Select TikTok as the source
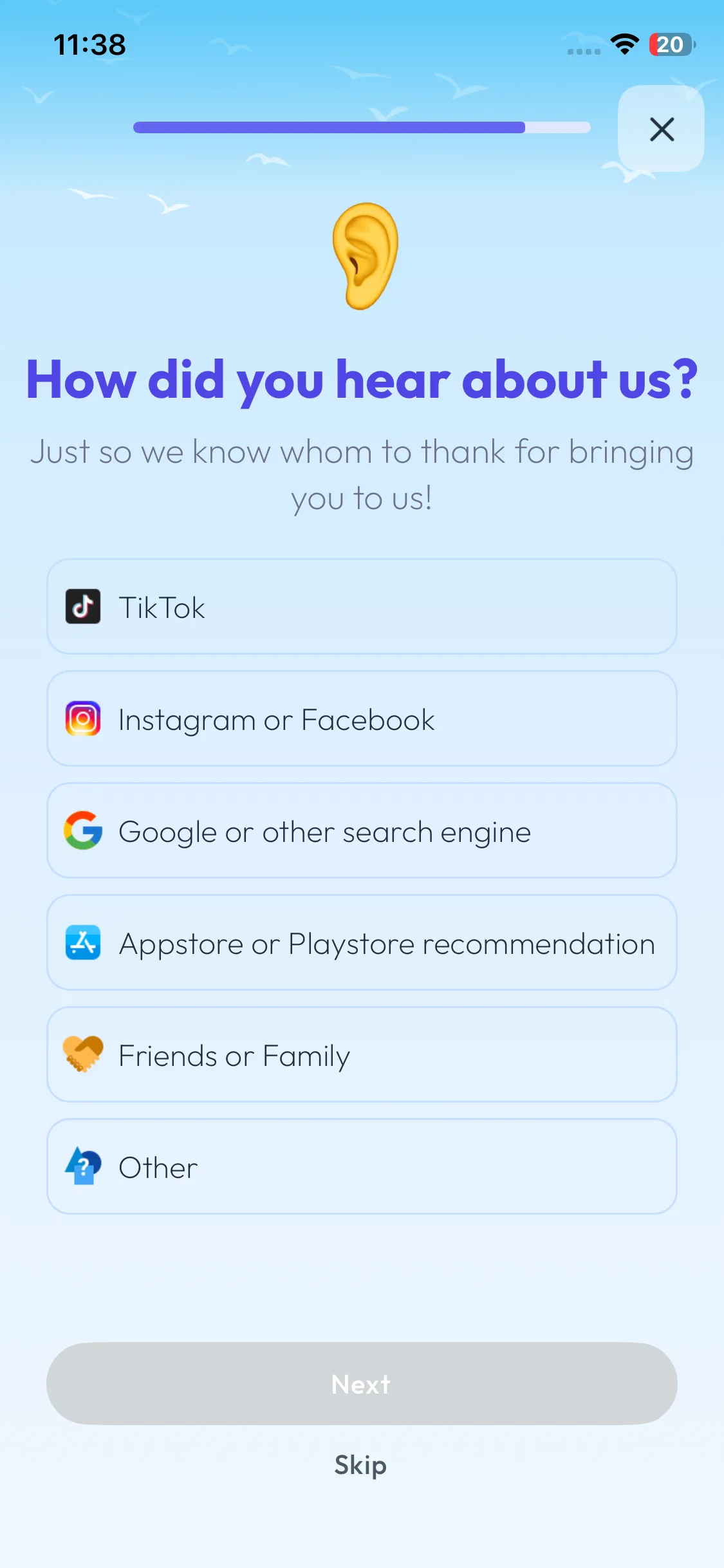This screenshot has height=1568, width=724. [362, 607]
